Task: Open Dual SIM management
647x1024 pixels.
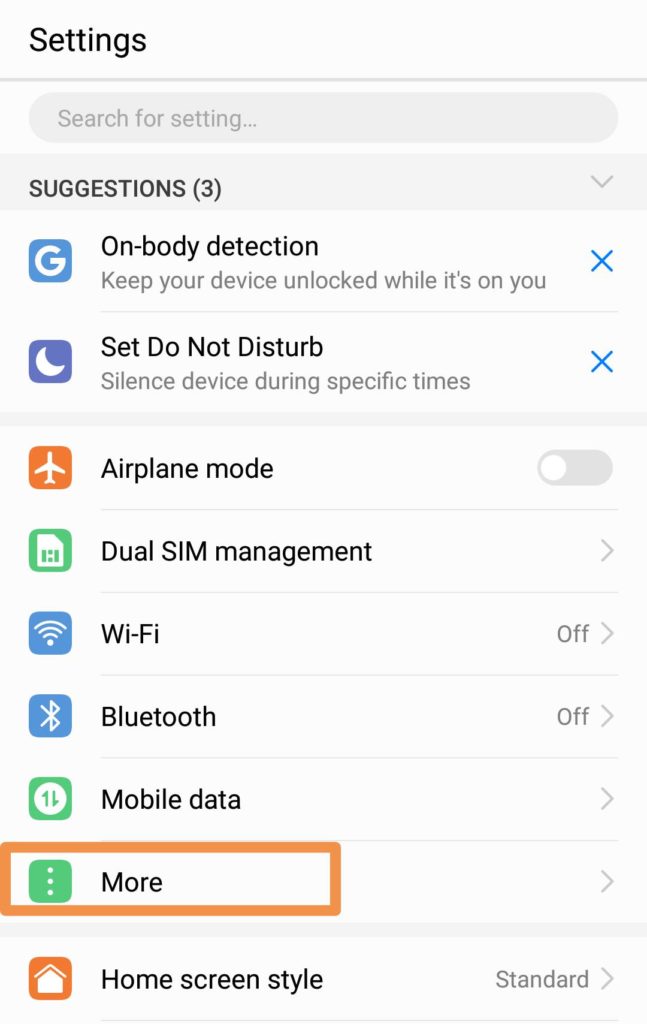Action: 322,551
